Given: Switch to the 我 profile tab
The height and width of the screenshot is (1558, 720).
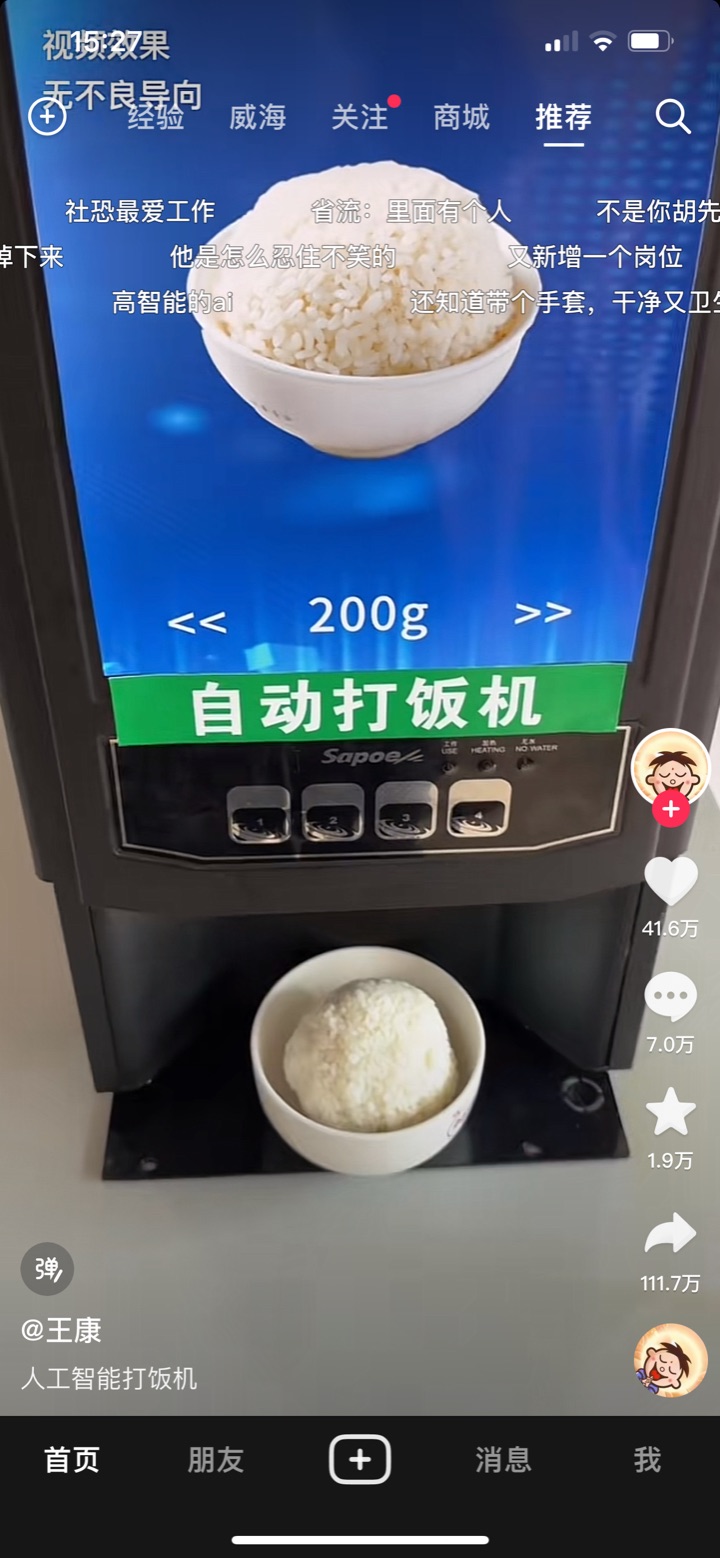Looking at the screenshot, I should (647, 1460).
